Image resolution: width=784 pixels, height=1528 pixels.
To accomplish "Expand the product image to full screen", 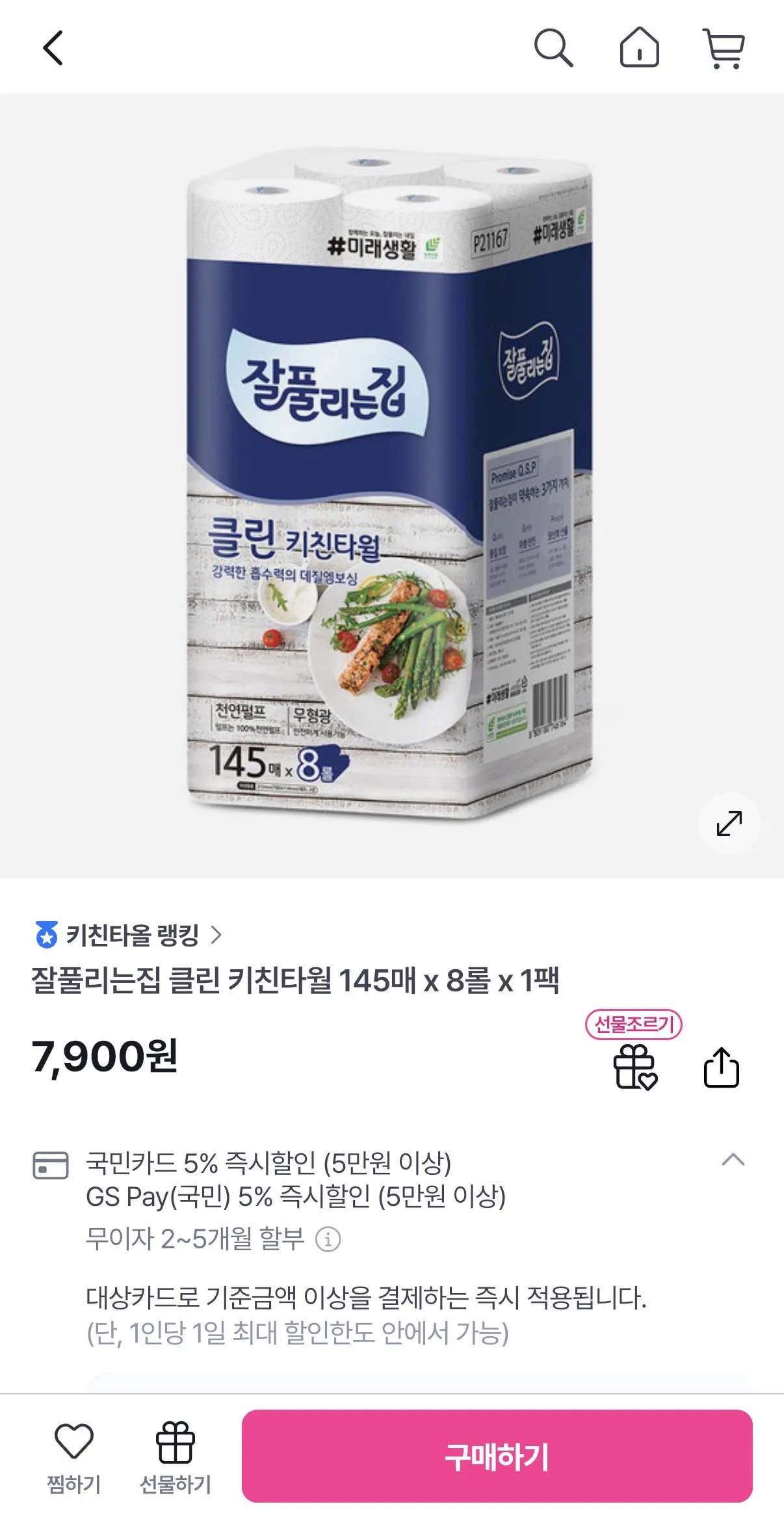I will coord(729,823).
